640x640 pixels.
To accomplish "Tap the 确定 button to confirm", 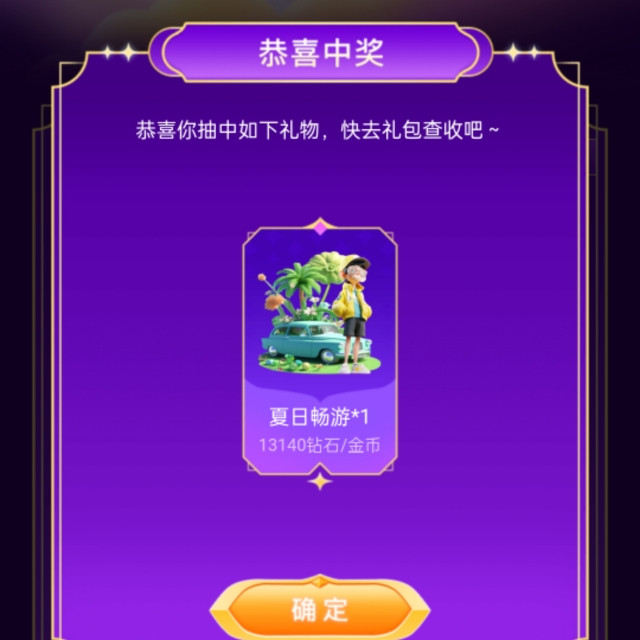I will click(320, 609).
